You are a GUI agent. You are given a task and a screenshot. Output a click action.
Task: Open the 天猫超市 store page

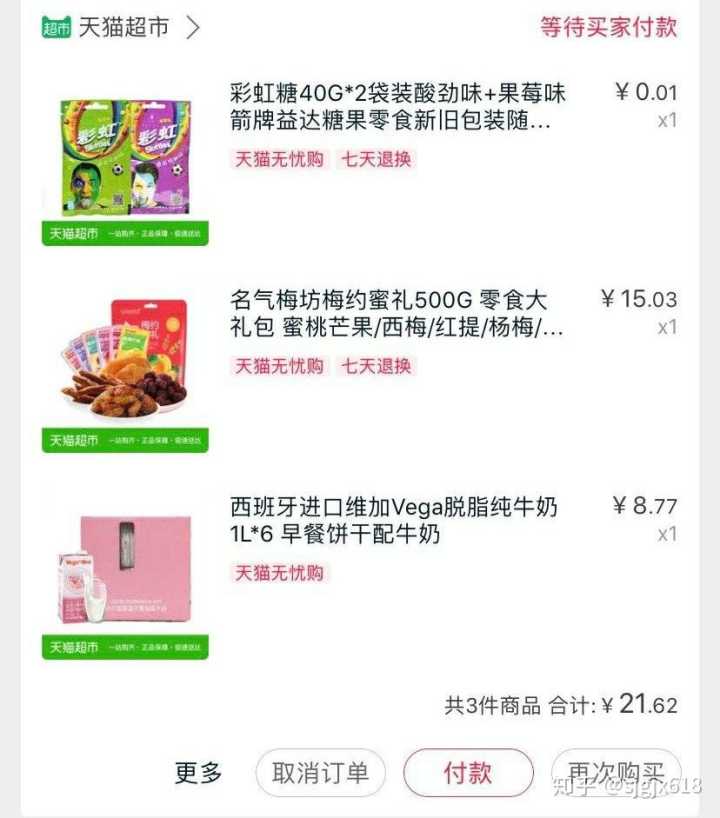click(122, 27)
